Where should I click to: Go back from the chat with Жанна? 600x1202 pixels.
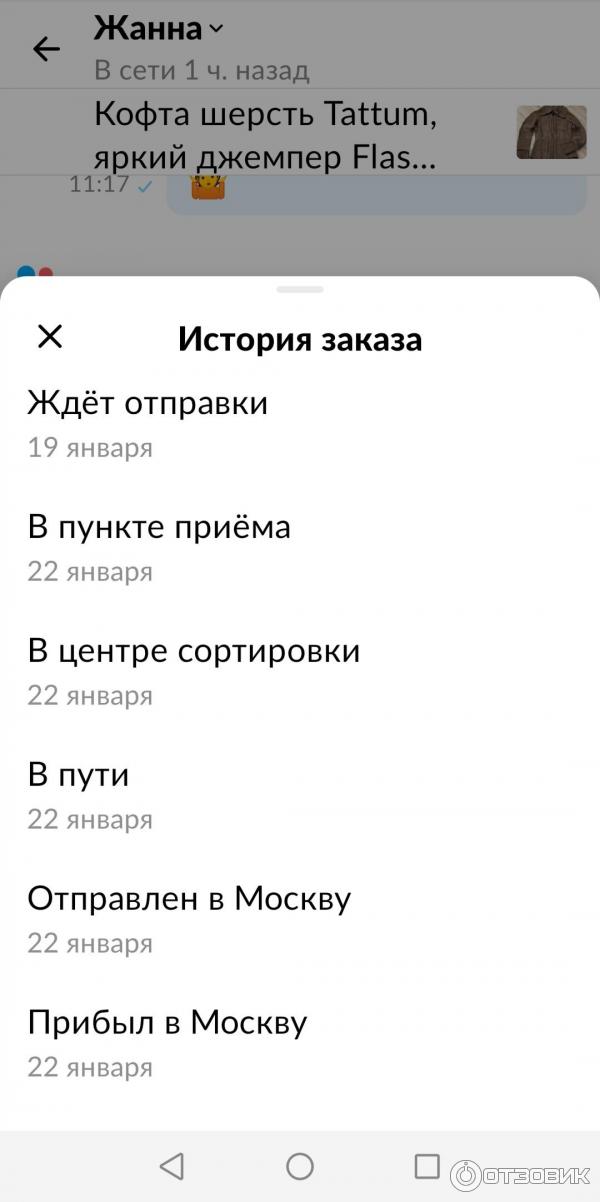tap(47, 49)
